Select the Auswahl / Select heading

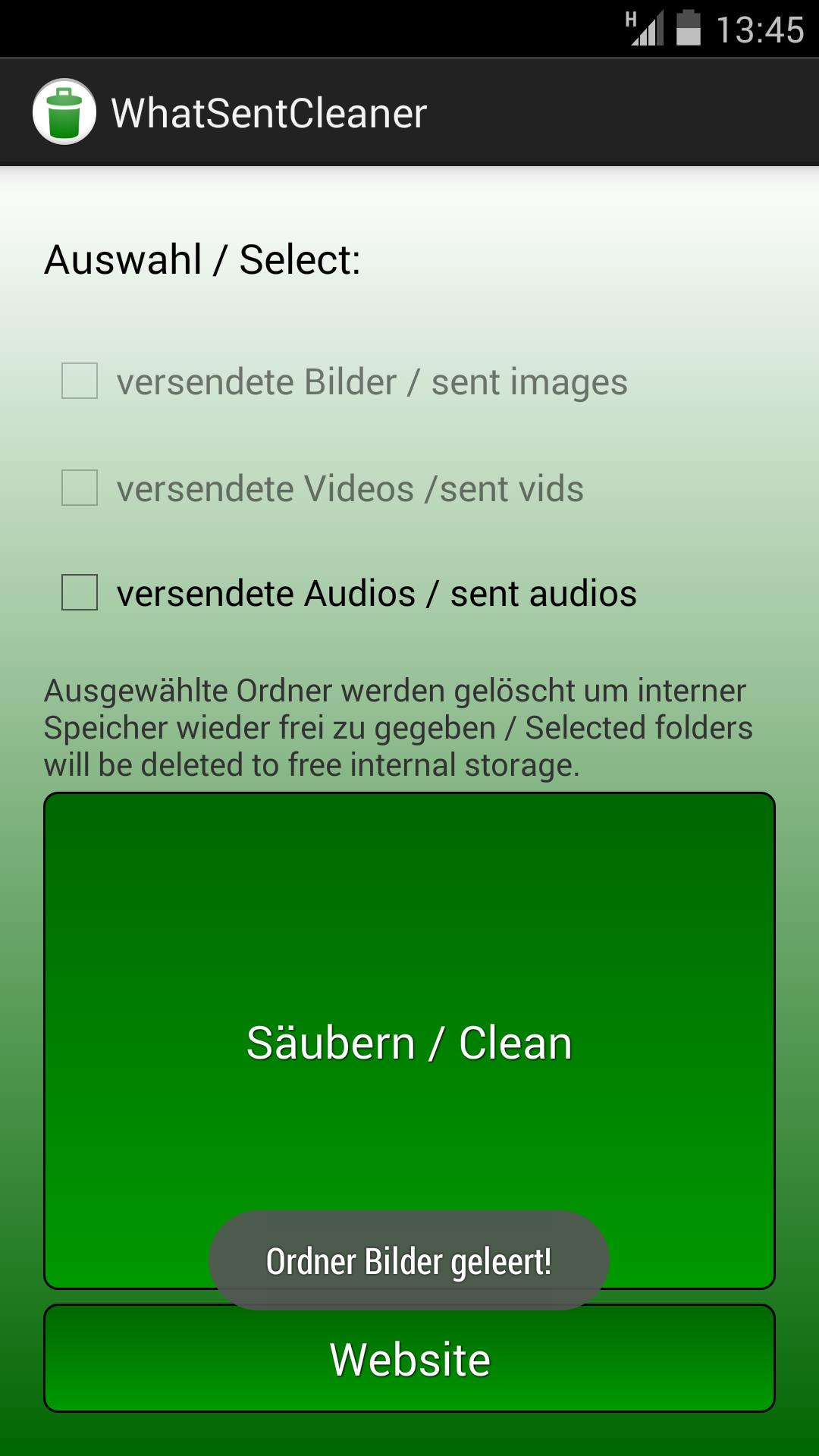coord(202,259)
